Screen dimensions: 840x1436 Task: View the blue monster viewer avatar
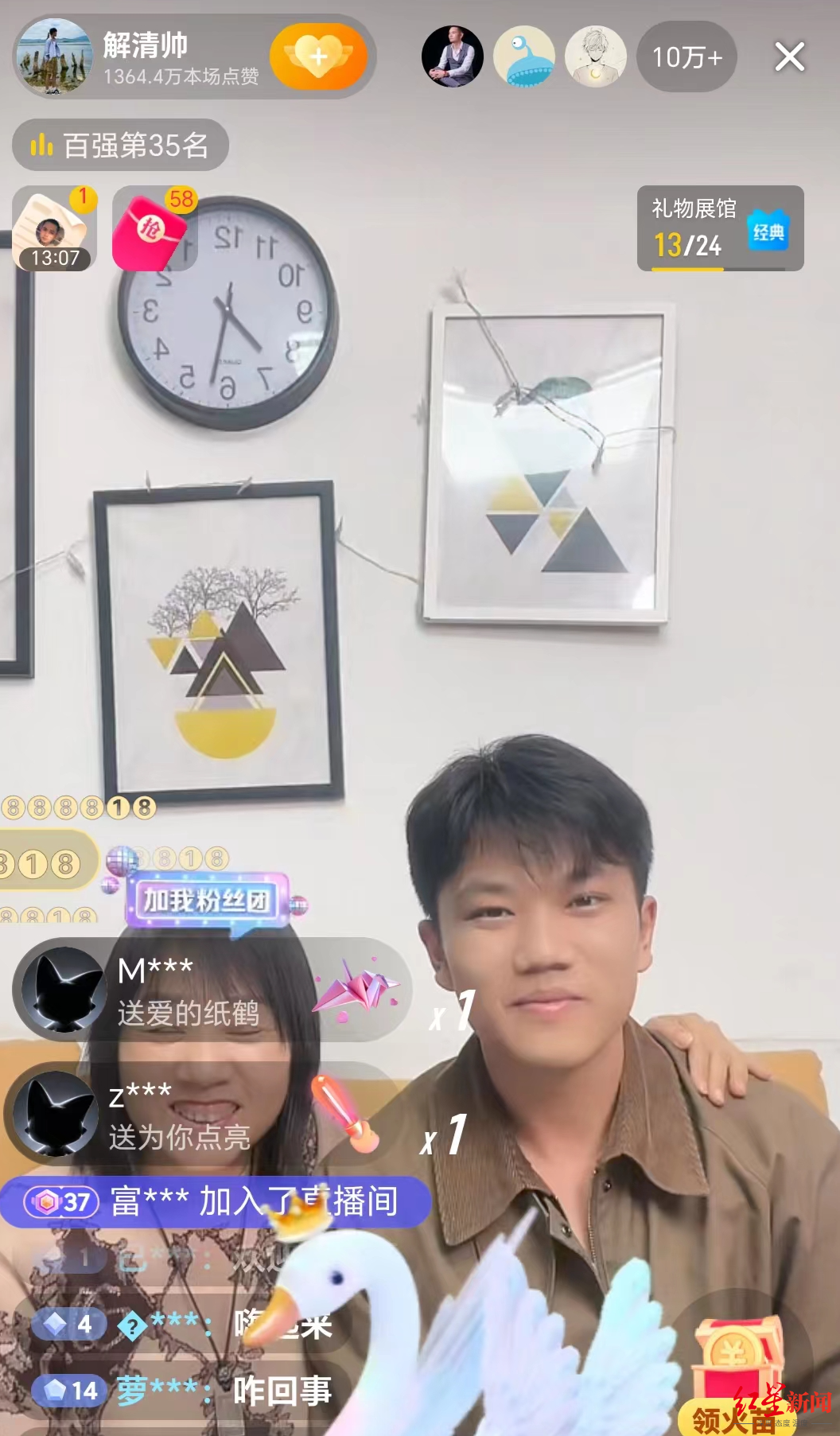(523, 57)
